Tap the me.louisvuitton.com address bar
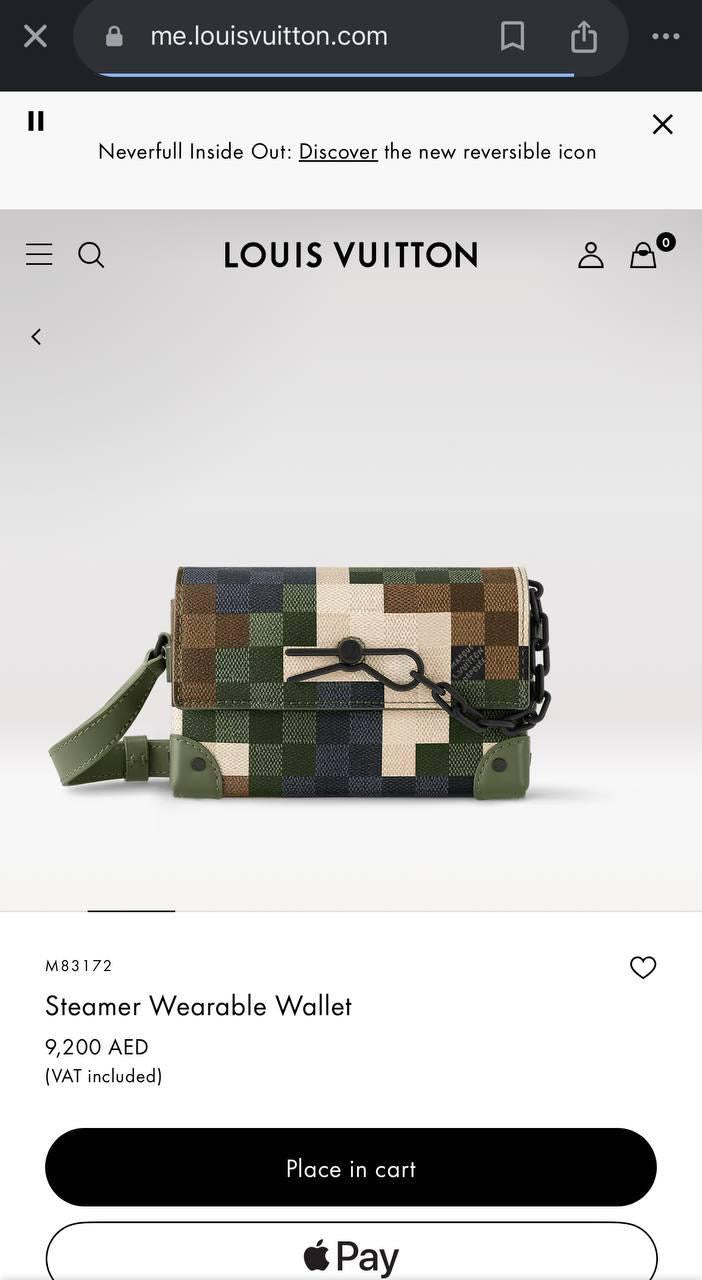Image resolution: width=702 pixels, height=1280 pixels. [x=268, y=37]
